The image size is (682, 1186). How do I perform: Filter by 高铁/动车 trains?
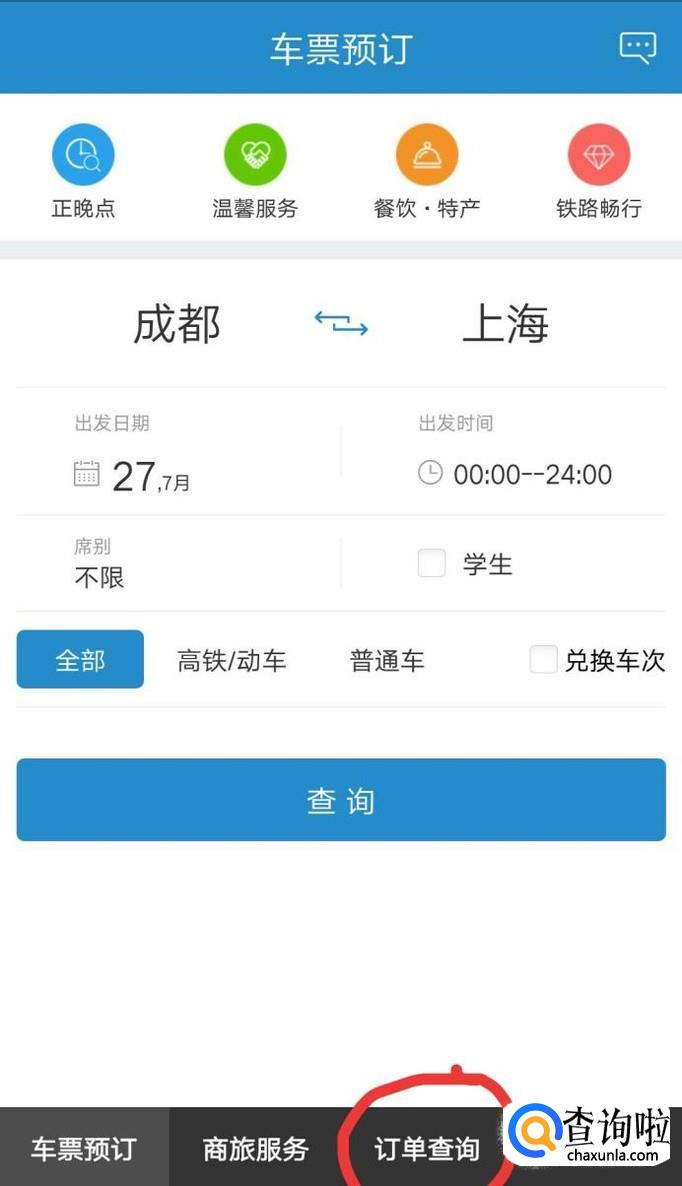pos(232,661)
